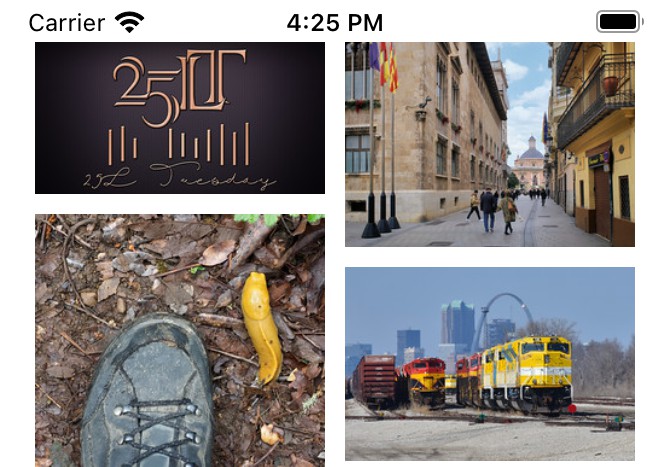Viewport: 666px width, 467px height.
Task: Open the street with flags photo
Action: [x=489, y=144]
